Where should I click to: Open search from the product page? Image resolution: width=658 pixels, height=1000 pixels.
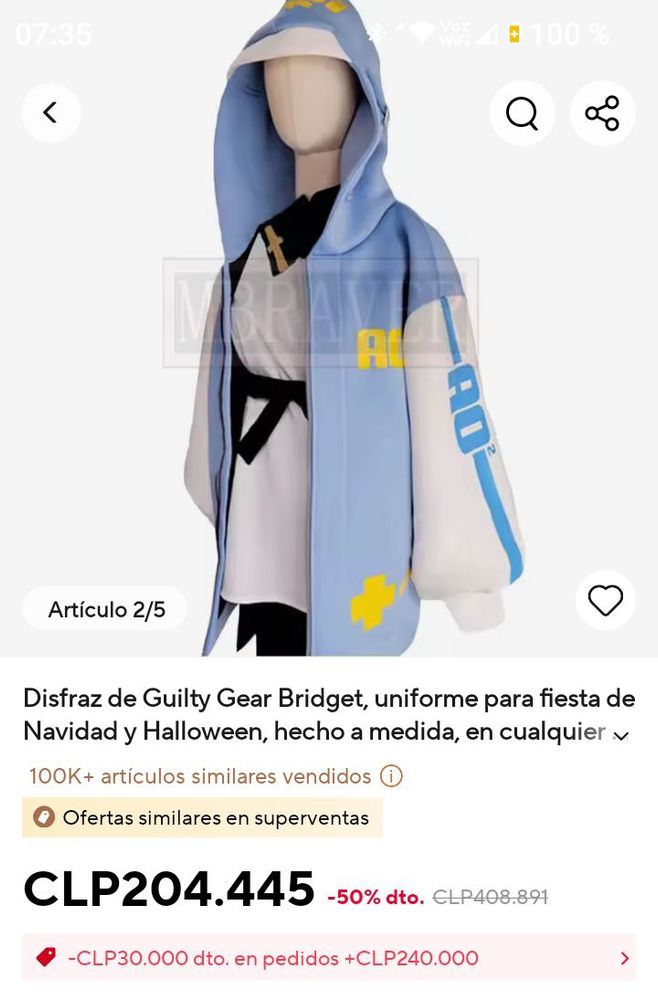522,113
